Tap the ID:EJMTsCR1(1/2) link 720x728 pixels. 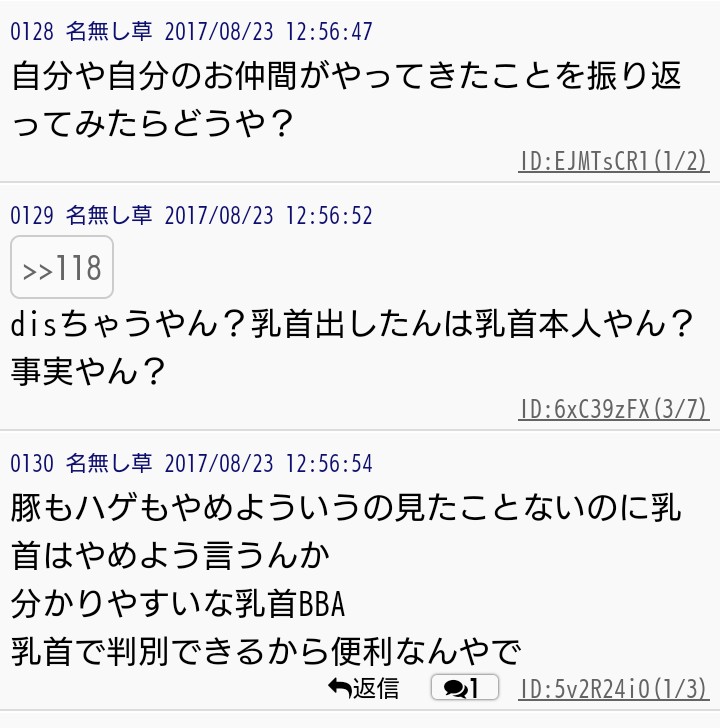613,161
